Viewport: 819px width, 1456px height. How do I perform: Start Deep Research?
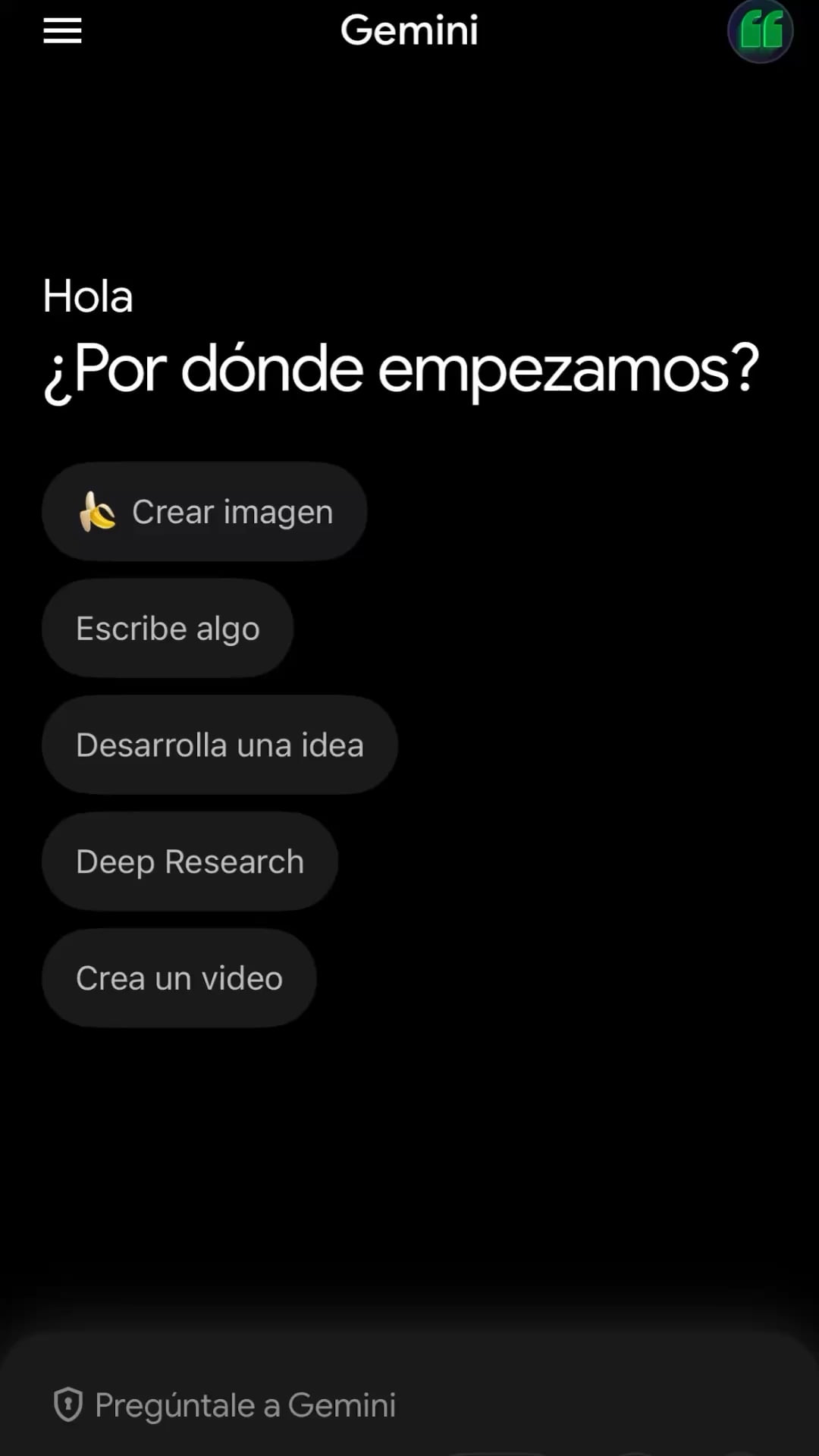[x=190, y=862]
